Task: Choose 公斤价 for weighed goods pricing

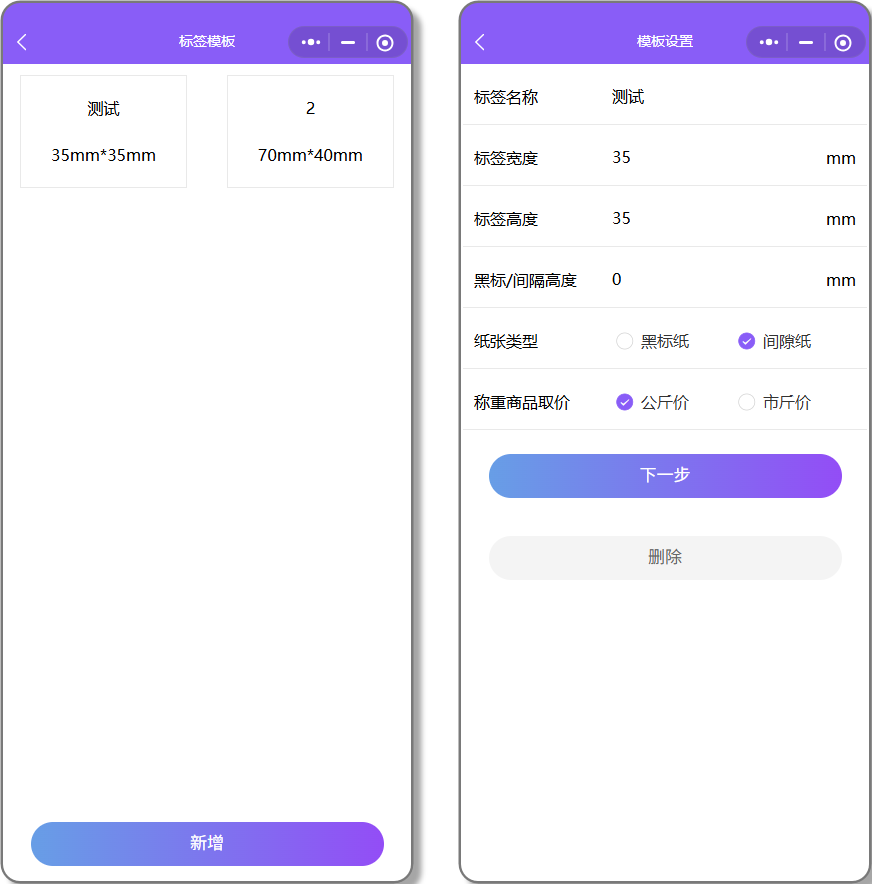Action: tap(625, 402)
